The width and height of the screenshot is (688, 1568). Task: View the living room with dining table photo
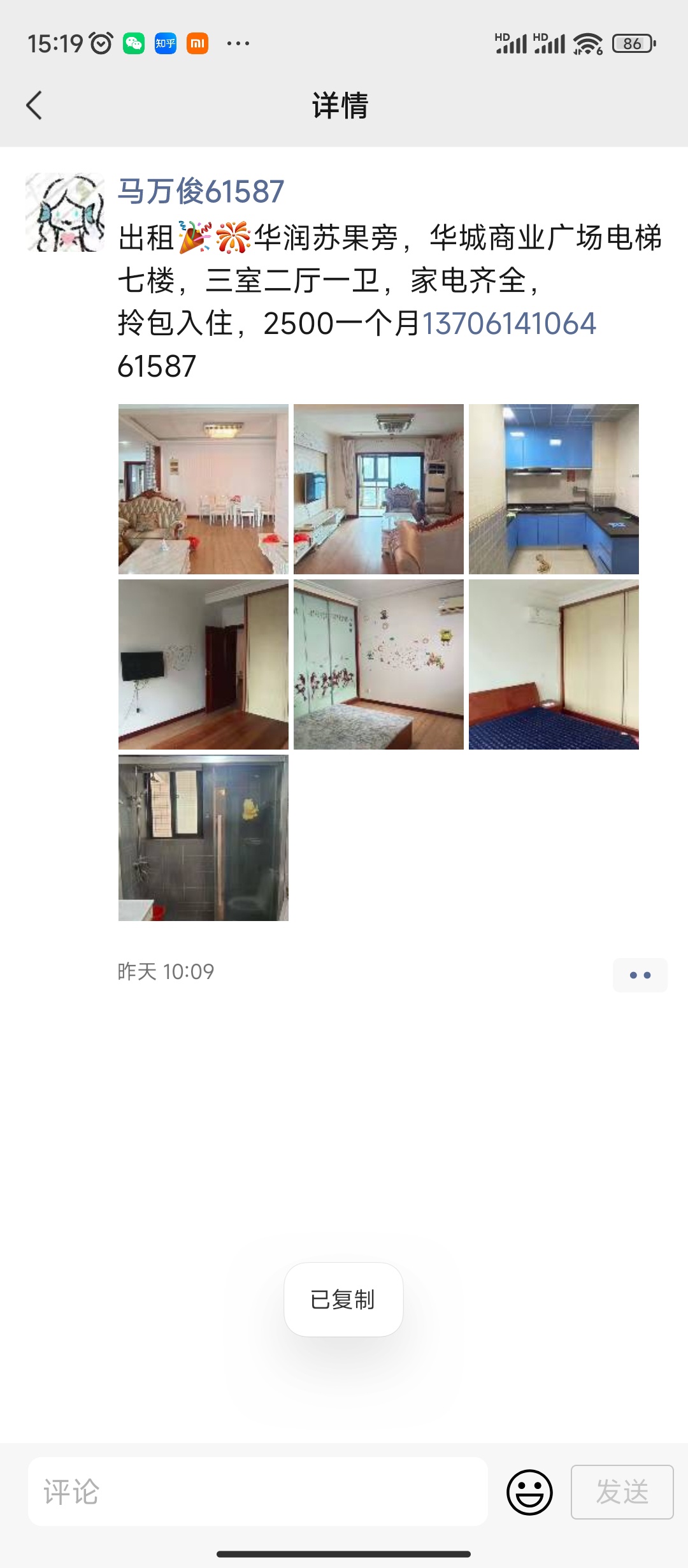click(x=203, y=489)
